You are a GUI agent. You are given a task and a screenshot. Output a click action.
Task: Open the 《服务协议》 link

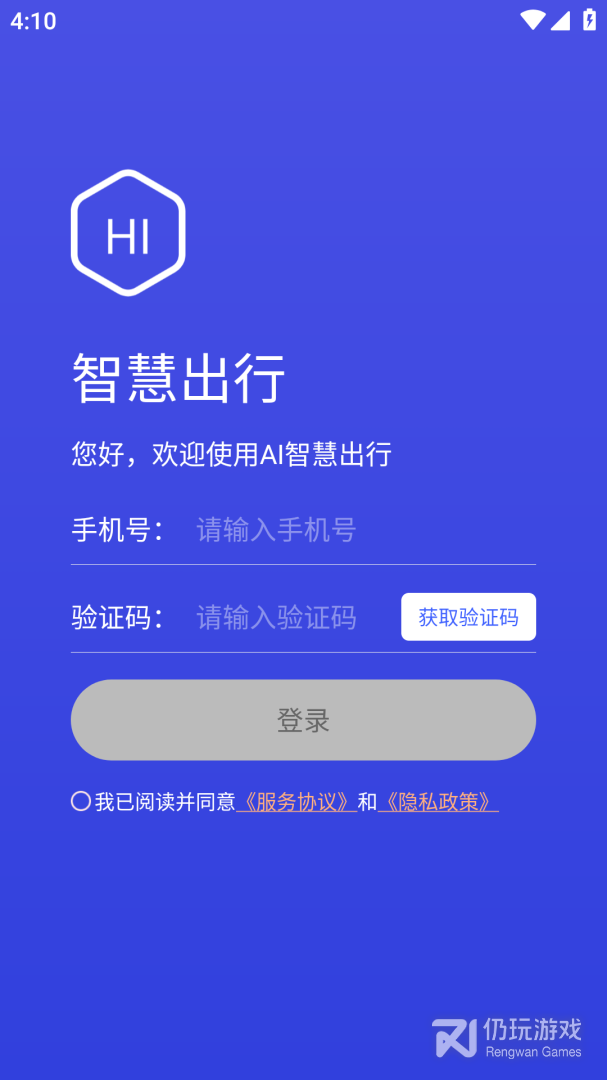(296, 802)
